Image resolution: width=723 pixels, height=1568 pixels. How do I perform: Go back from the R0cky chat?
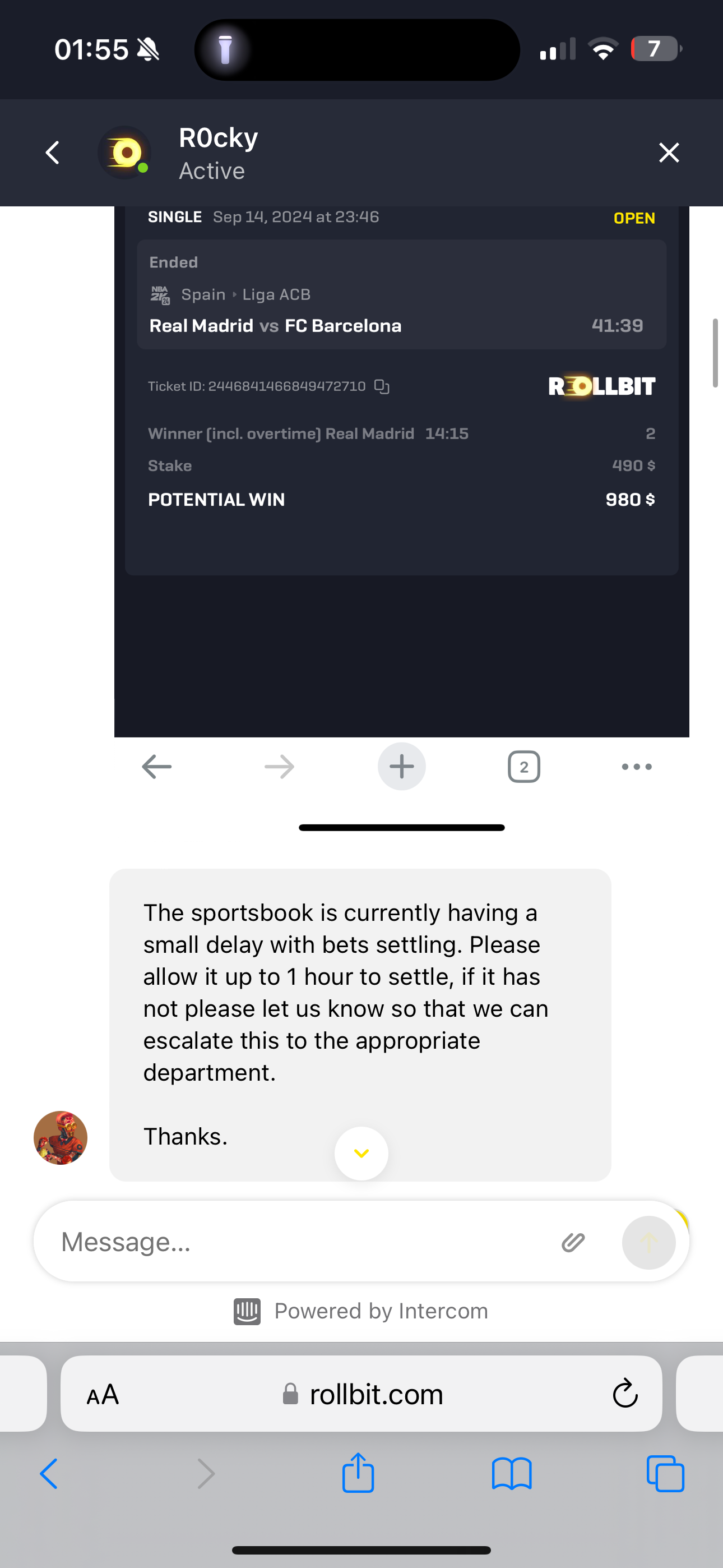(53, 153)
